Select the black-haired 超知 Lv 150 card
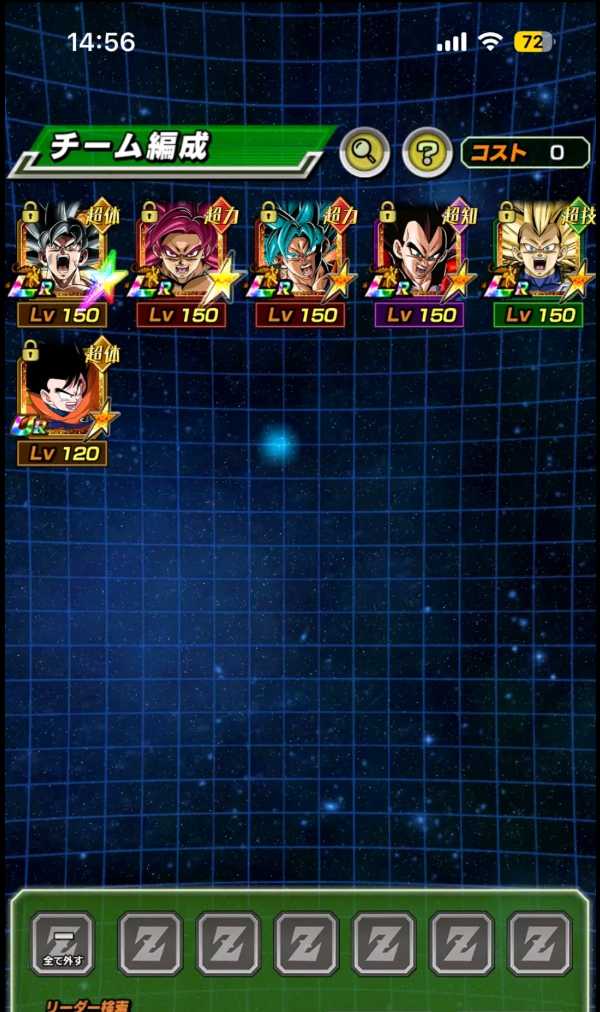 421,263
